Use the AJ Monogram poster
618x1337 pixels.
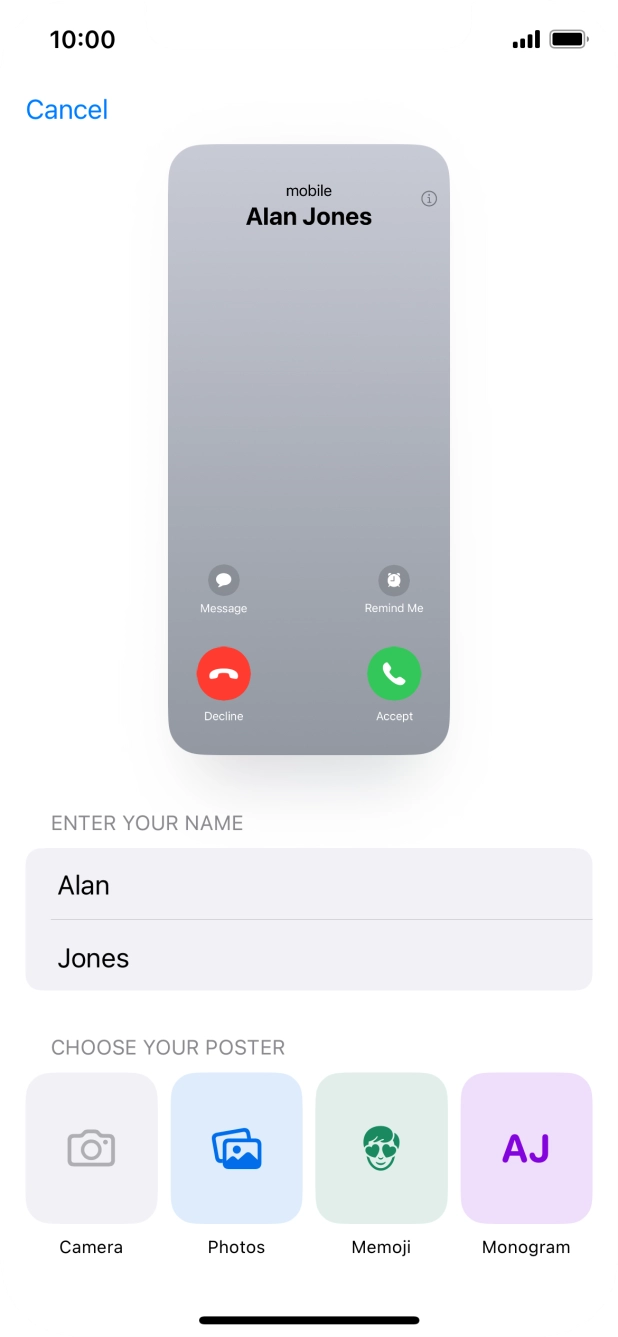click(x=526, y=1148)
